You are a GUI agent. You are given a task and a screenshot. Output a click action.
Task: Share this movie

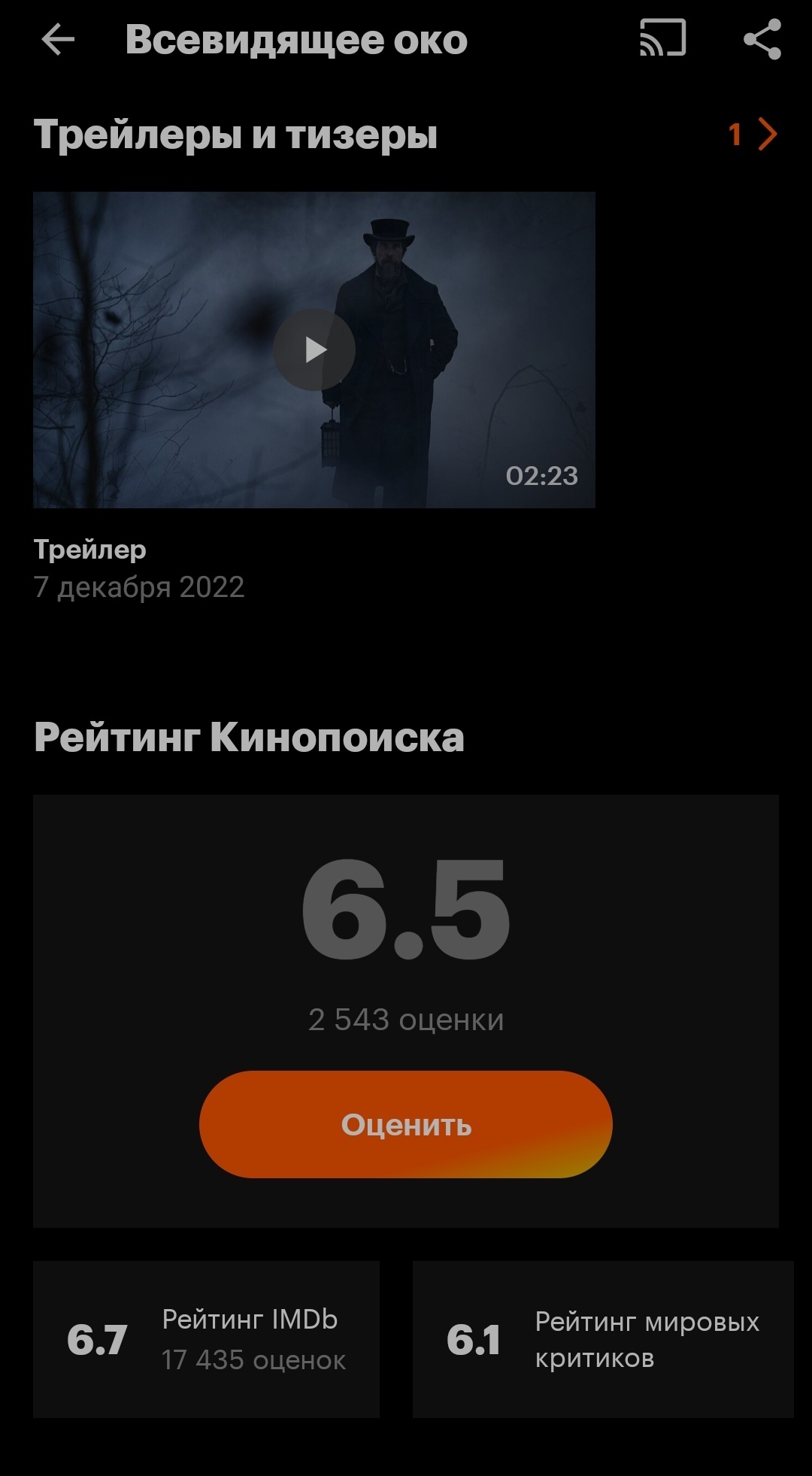[762, 39]
